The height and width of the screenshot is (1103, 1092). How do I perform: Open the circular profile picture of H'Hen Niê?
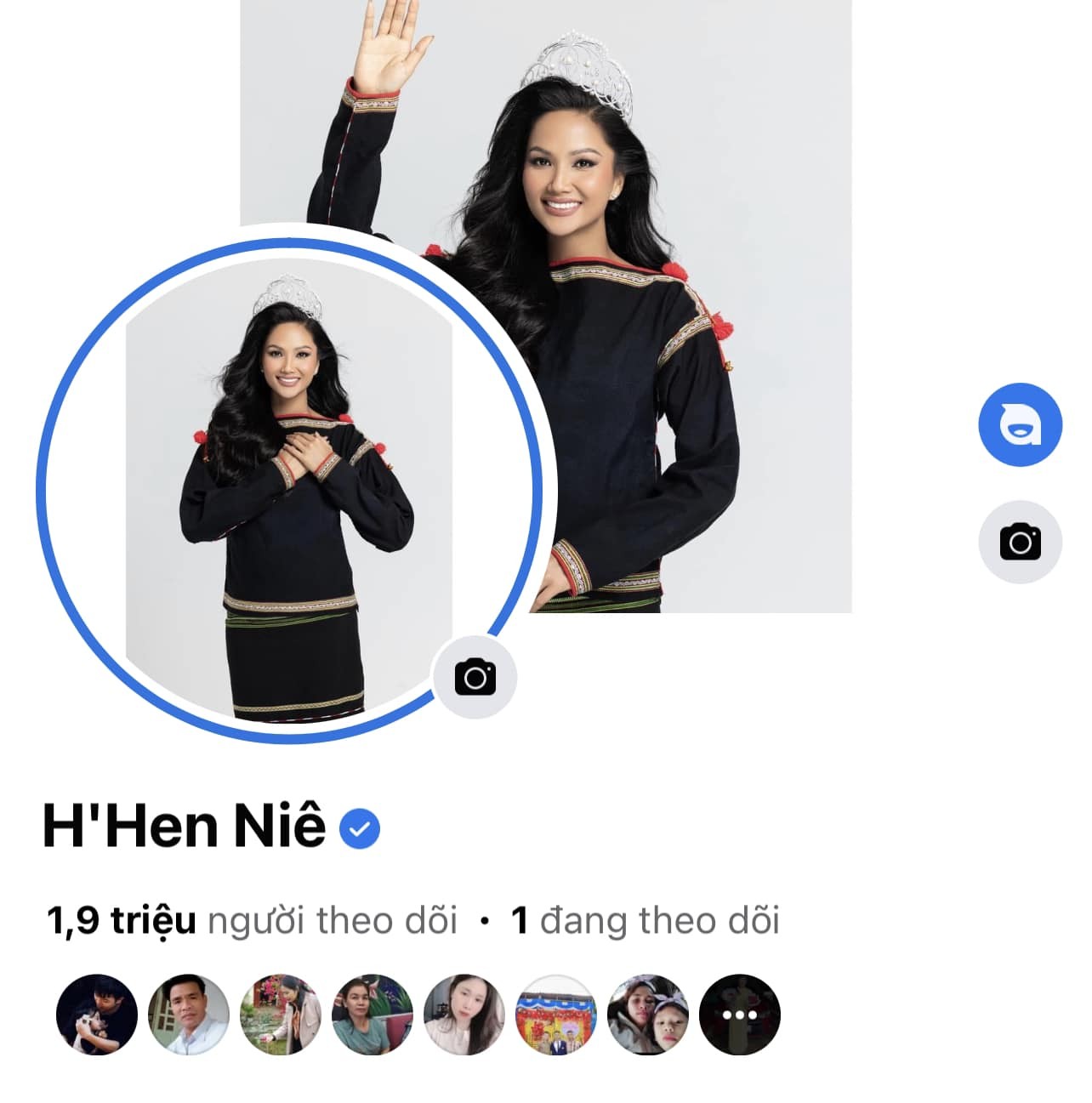[285, 485]
